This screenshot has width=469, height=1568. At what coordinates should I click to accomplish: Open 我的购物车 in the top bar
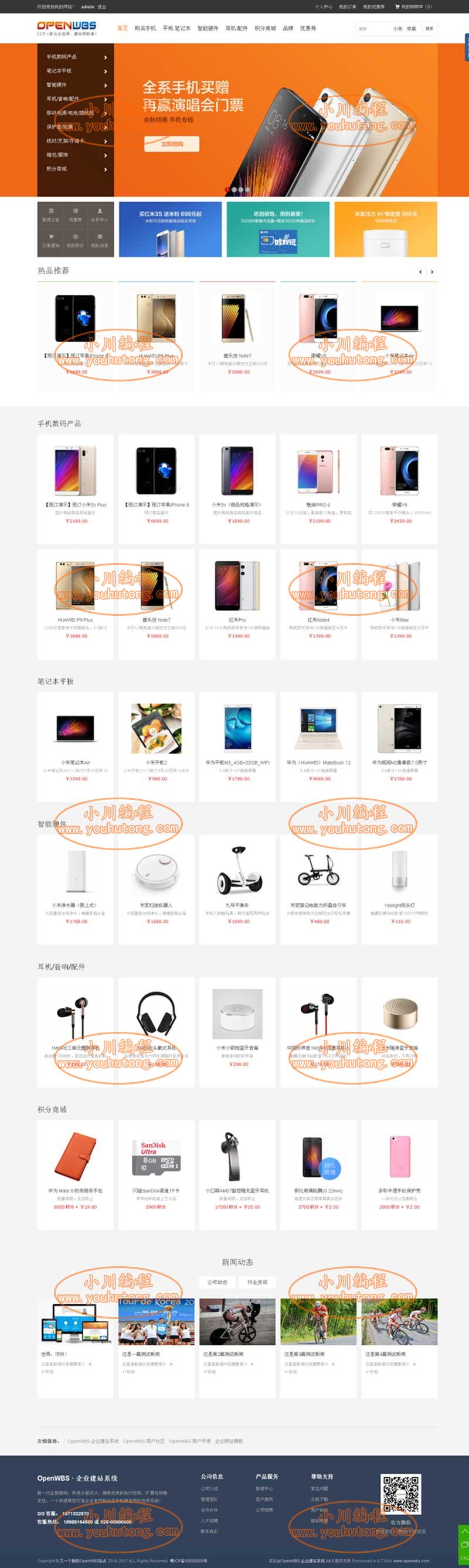pos(414,6)
